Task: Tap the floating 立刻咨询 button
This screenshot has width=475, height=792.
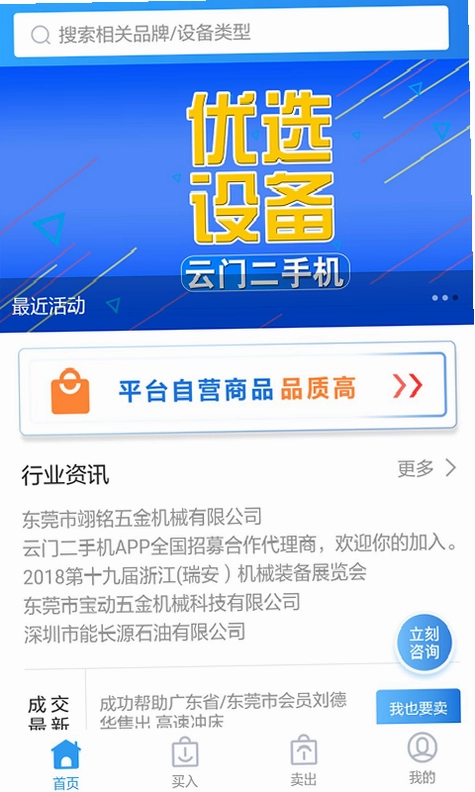Action: [424, 643]
